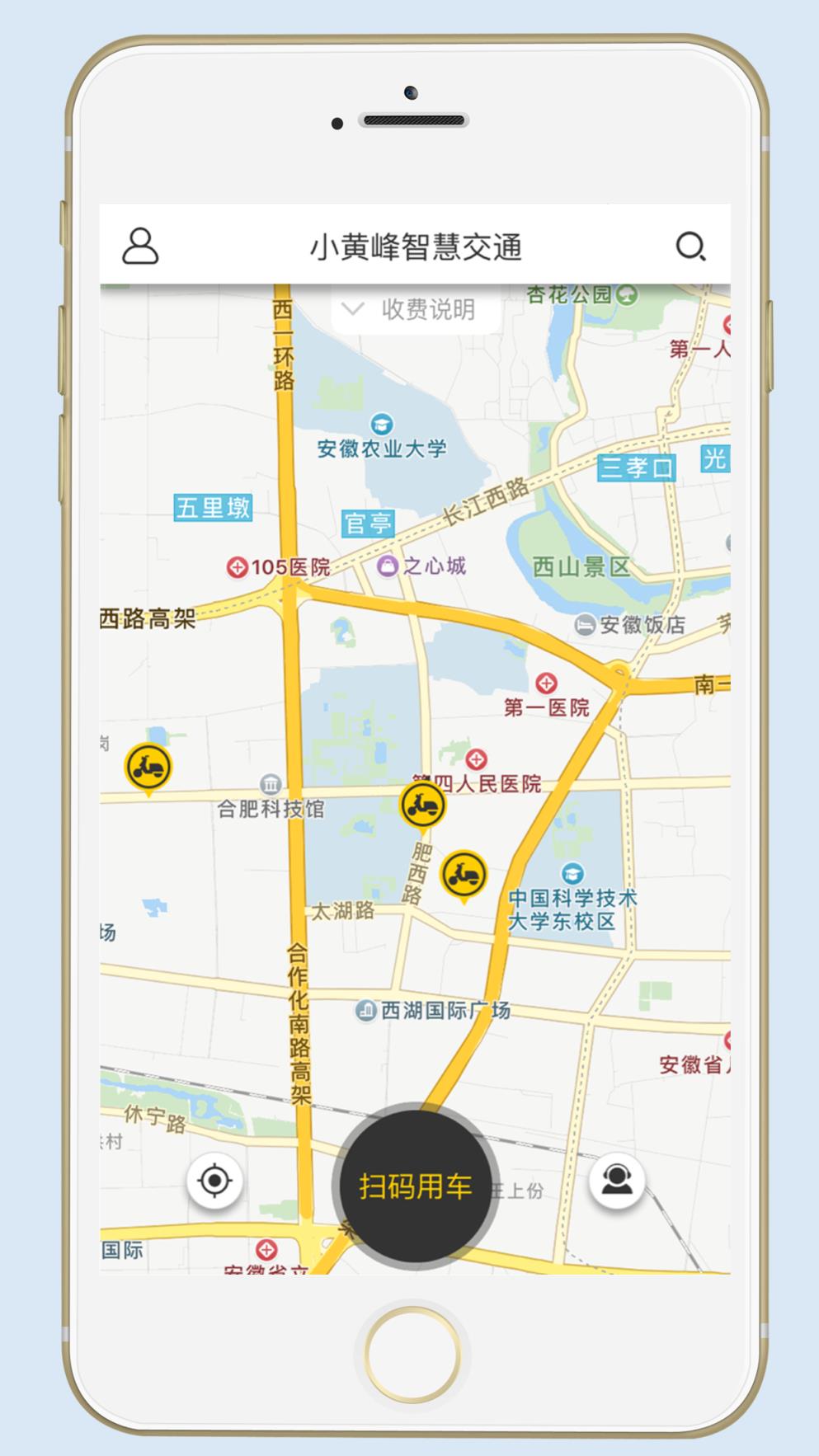Click the 合肥科技馆 museum icon

tap(271, 786)
